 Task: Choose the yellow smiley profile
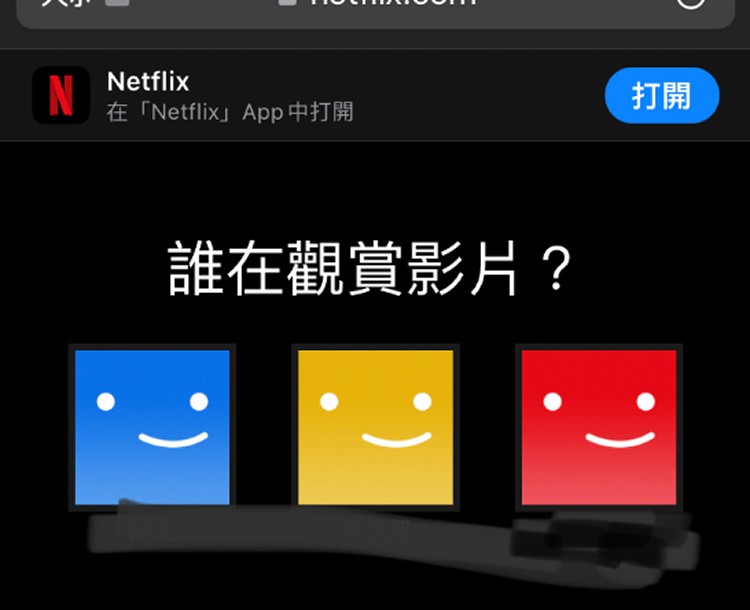point(375,426)
